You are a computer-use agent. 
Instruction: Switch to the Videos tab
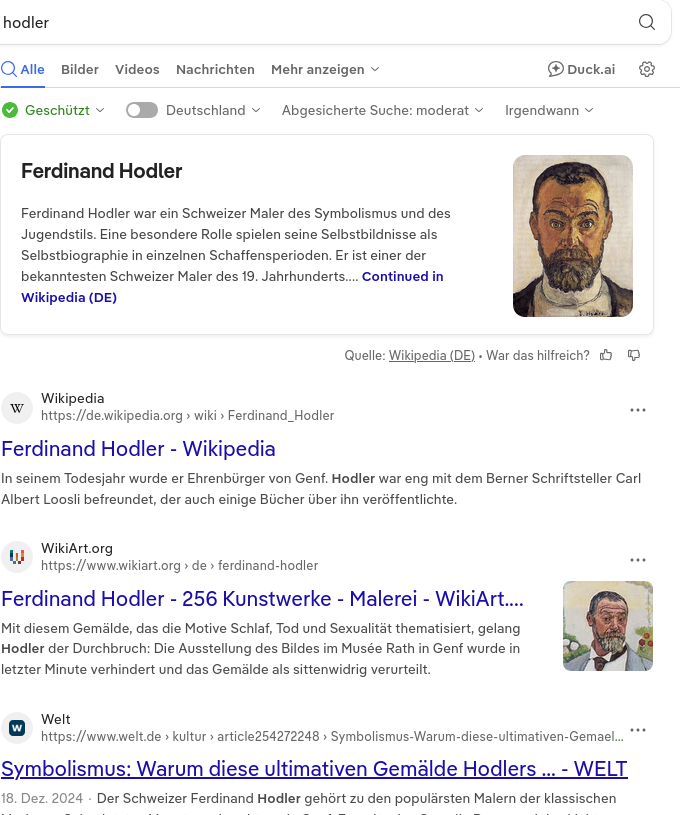pyautogui.click(x=137, y=69)
